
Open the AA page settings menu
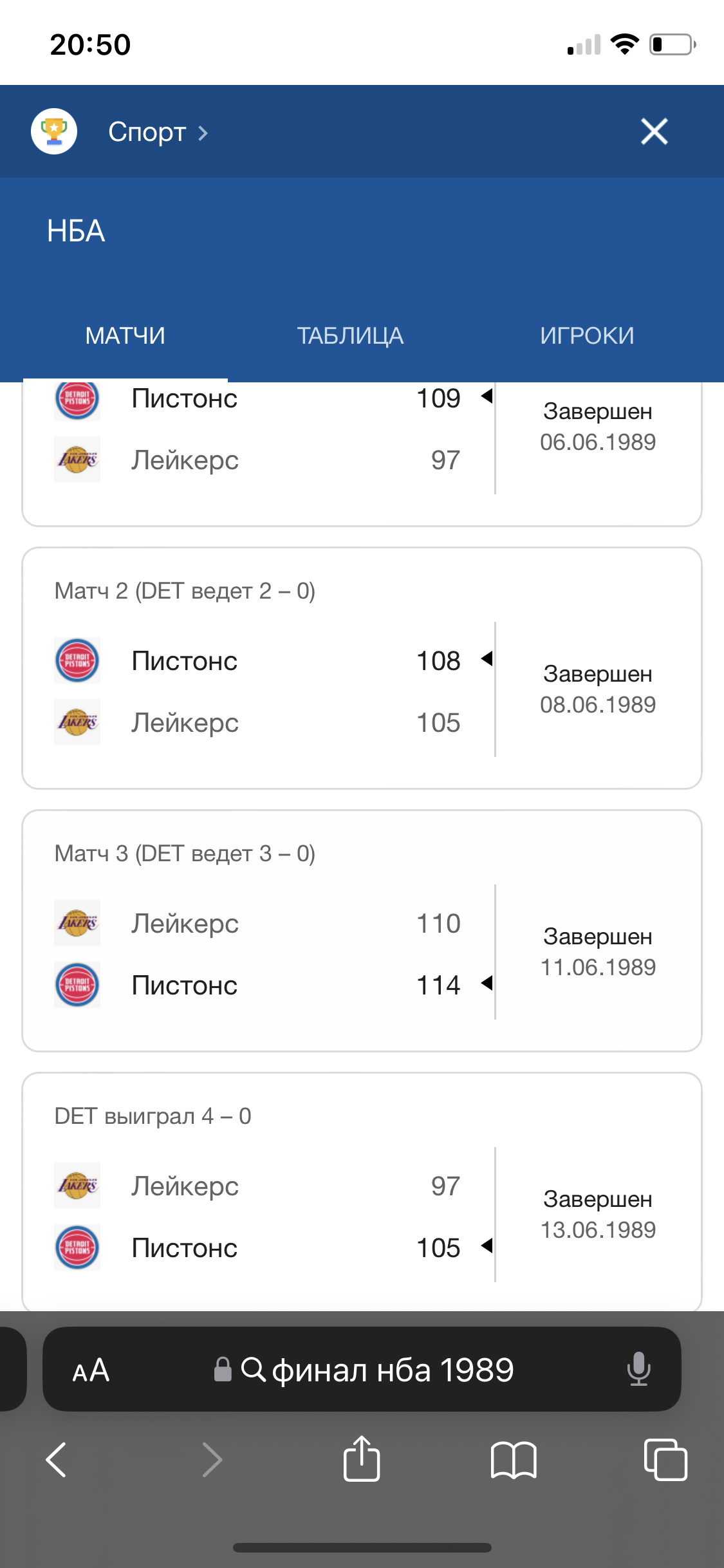coord(91,1370)
